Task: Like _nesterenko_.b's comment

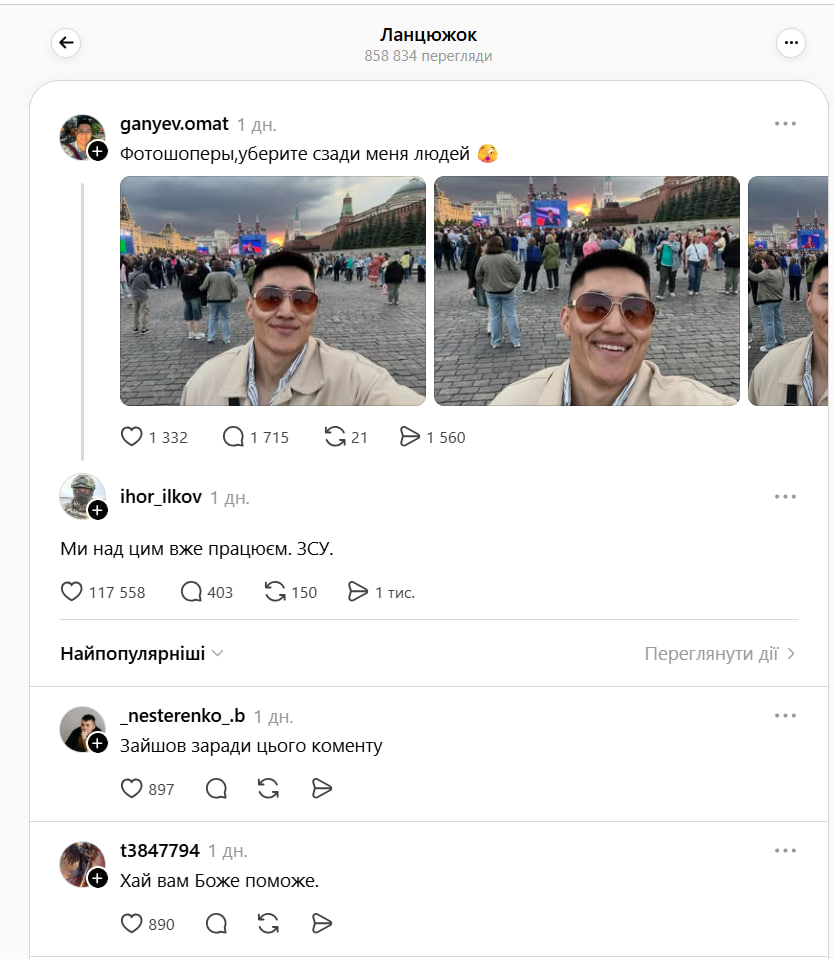Action: pyautogui.click(x=131, y=789)
